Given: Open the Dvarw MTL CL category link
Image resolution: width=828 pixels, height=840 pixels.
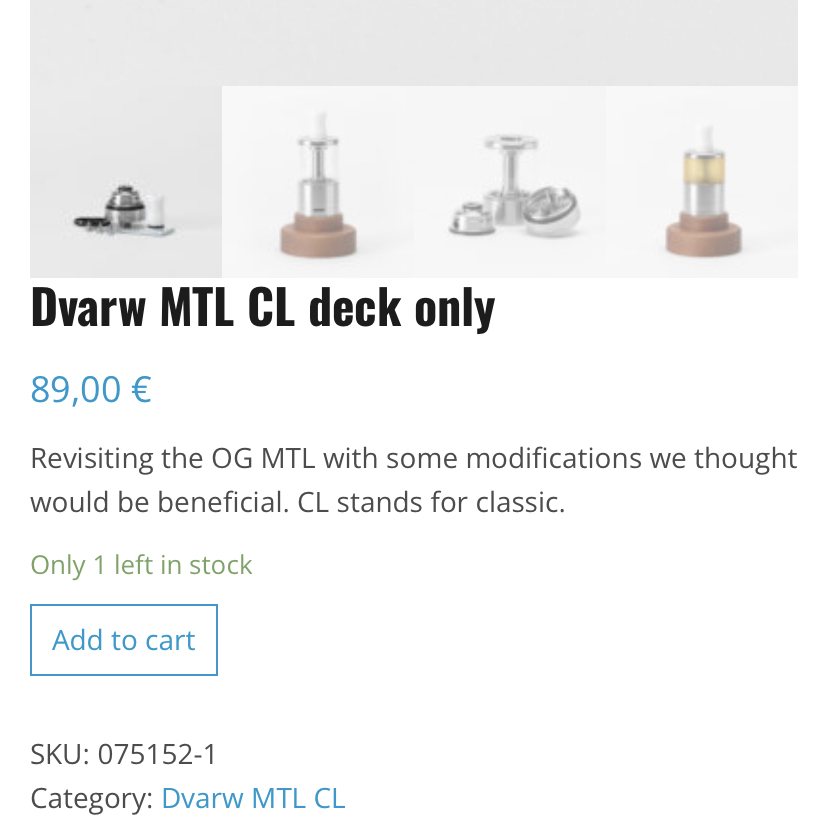Looking at the screenshot, I should point(253,798).
